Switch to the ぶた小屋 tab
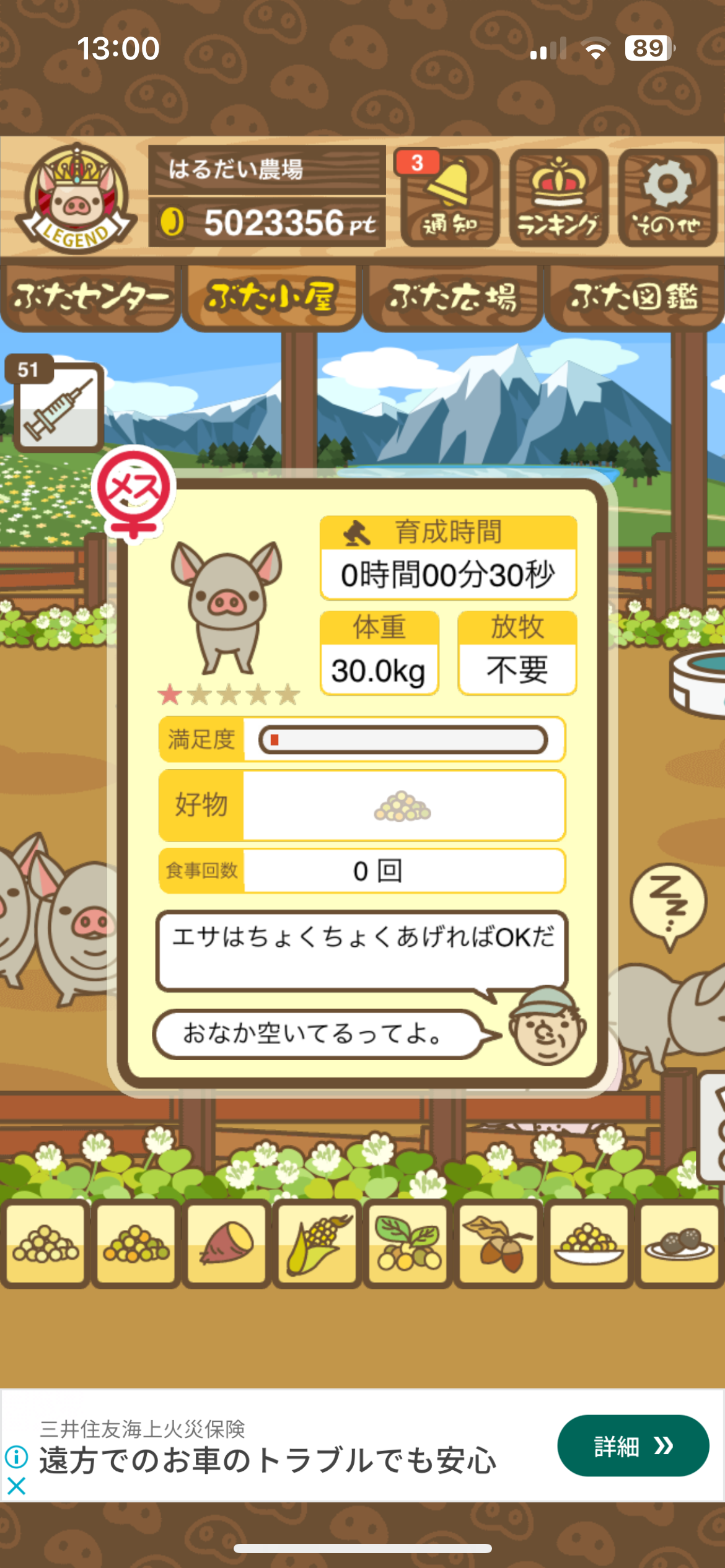Screen dimensions: 725x1568 point(271,297)
